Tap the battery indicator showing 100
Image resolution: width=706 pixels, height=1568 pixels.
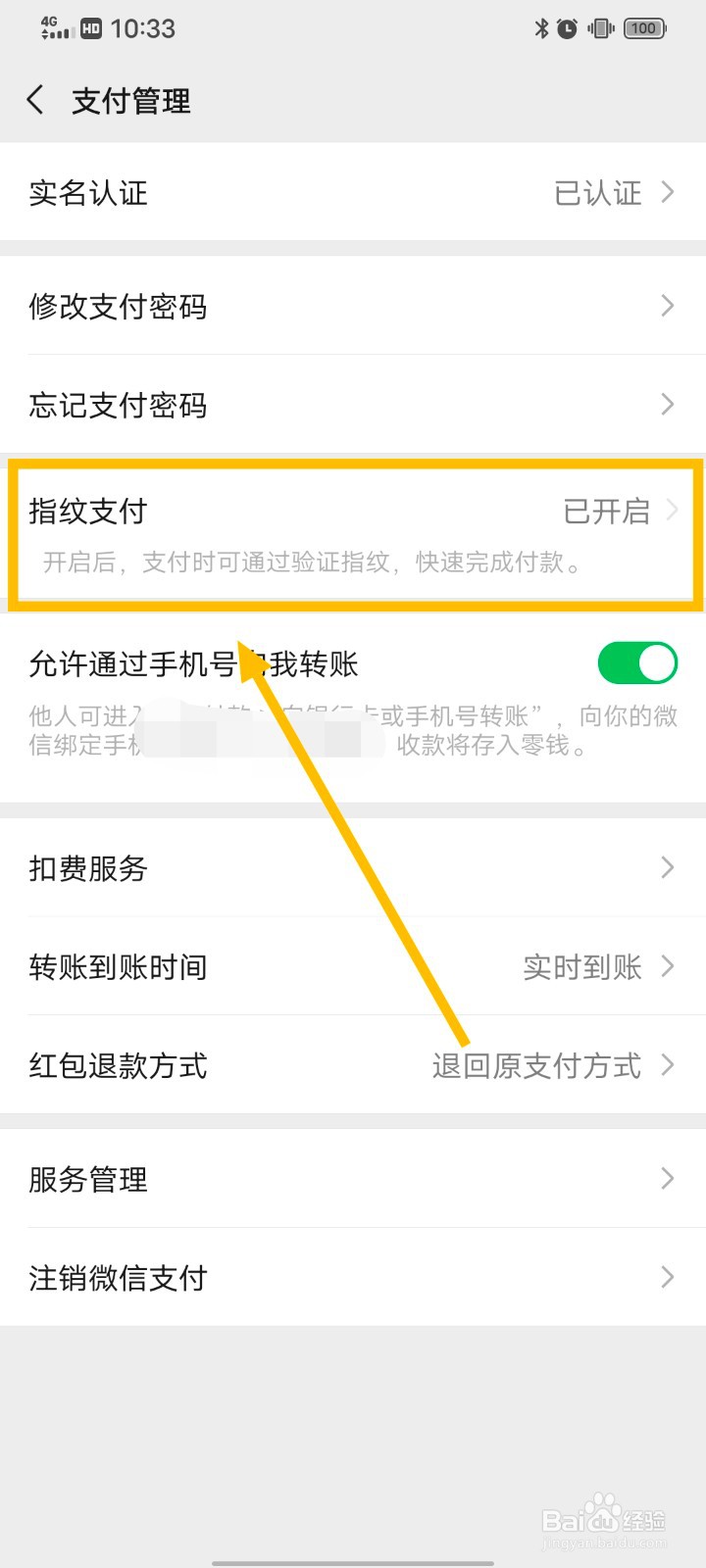coord(643,28)
